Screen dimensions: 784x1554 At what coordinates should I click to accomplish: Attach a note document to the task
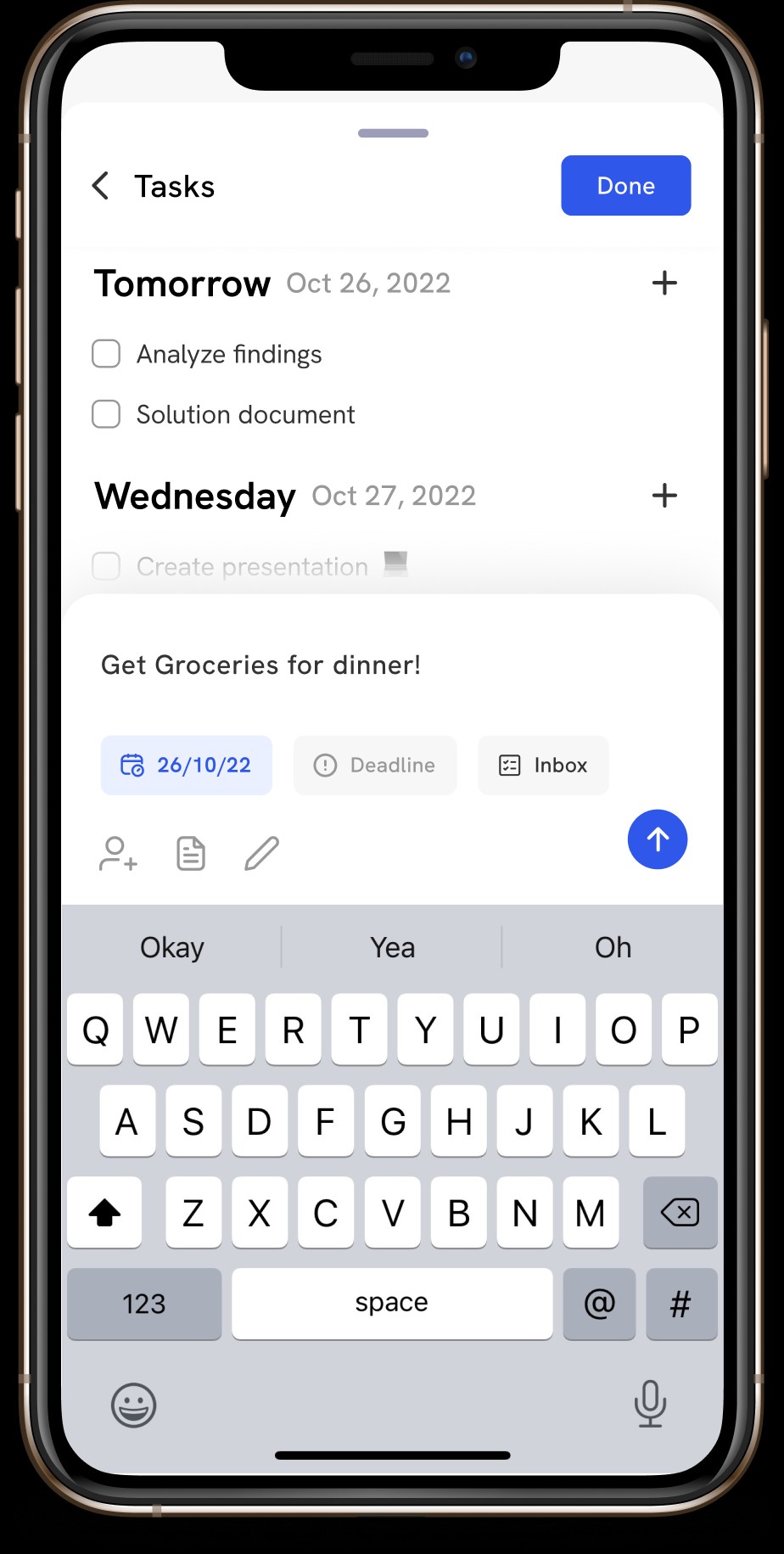(191, 854)
